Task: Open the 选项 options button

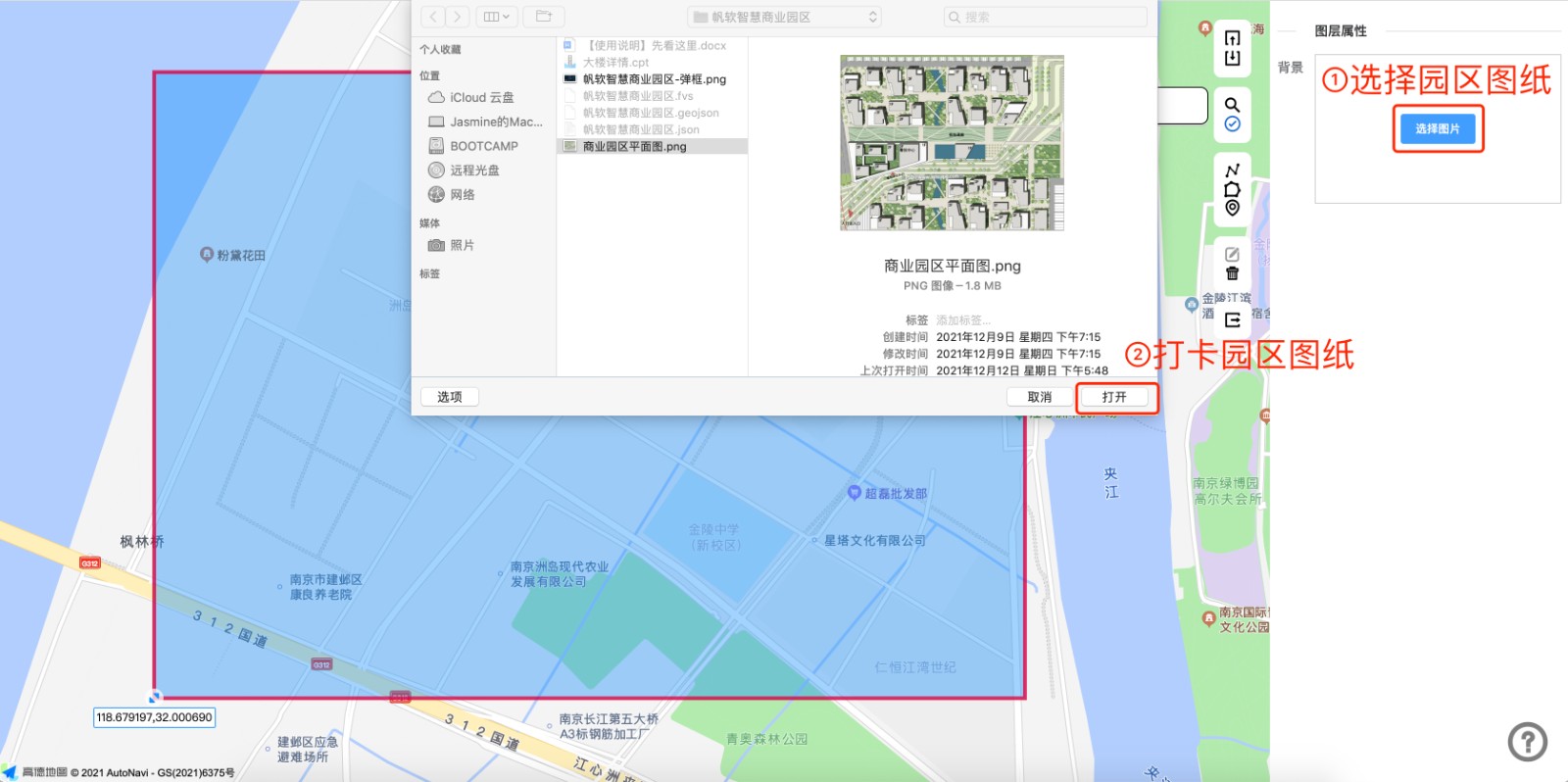Action: [450, 397]
